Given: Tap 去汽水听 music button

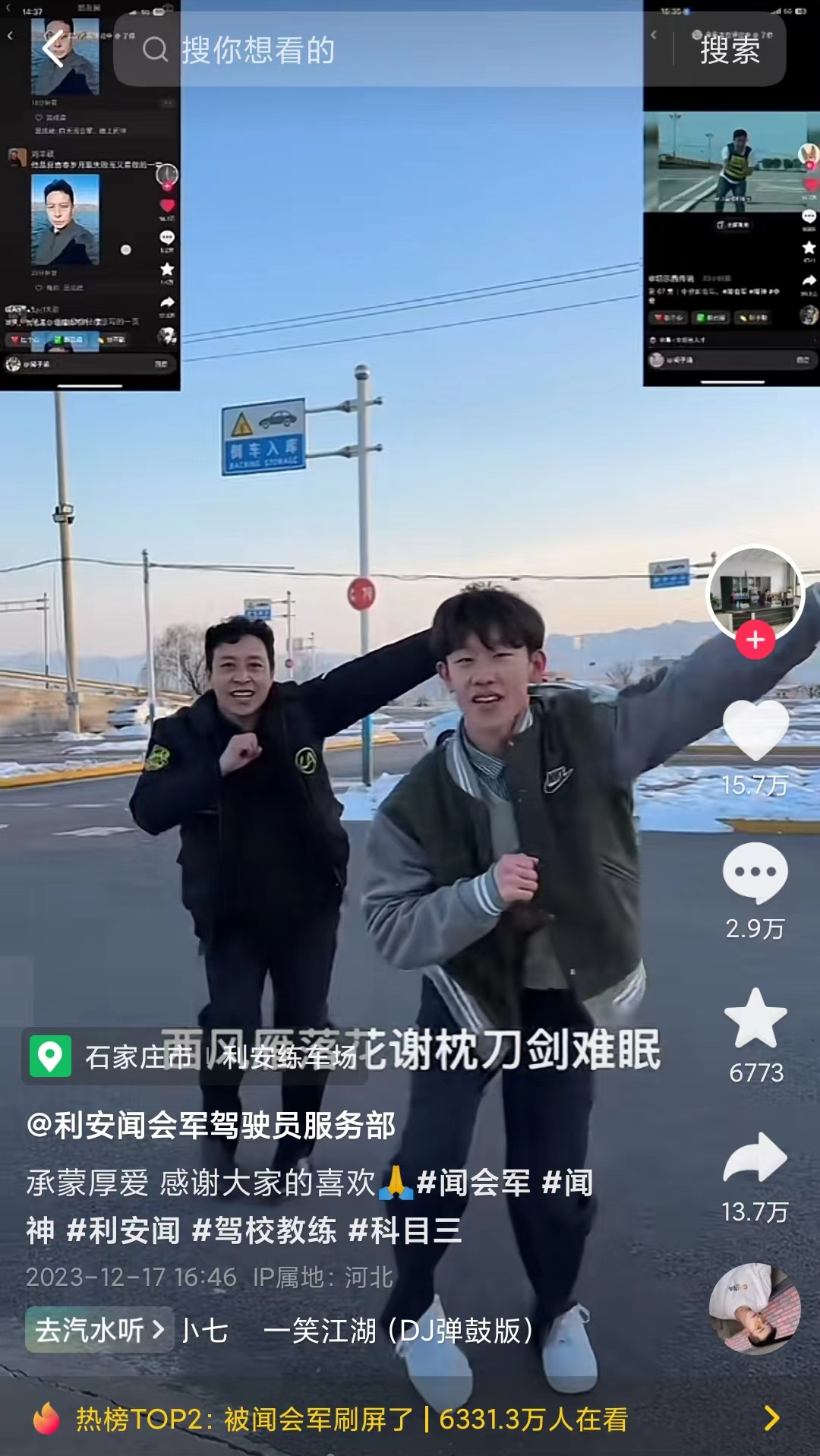Looking at the screenshot, I should [99, 1330].
